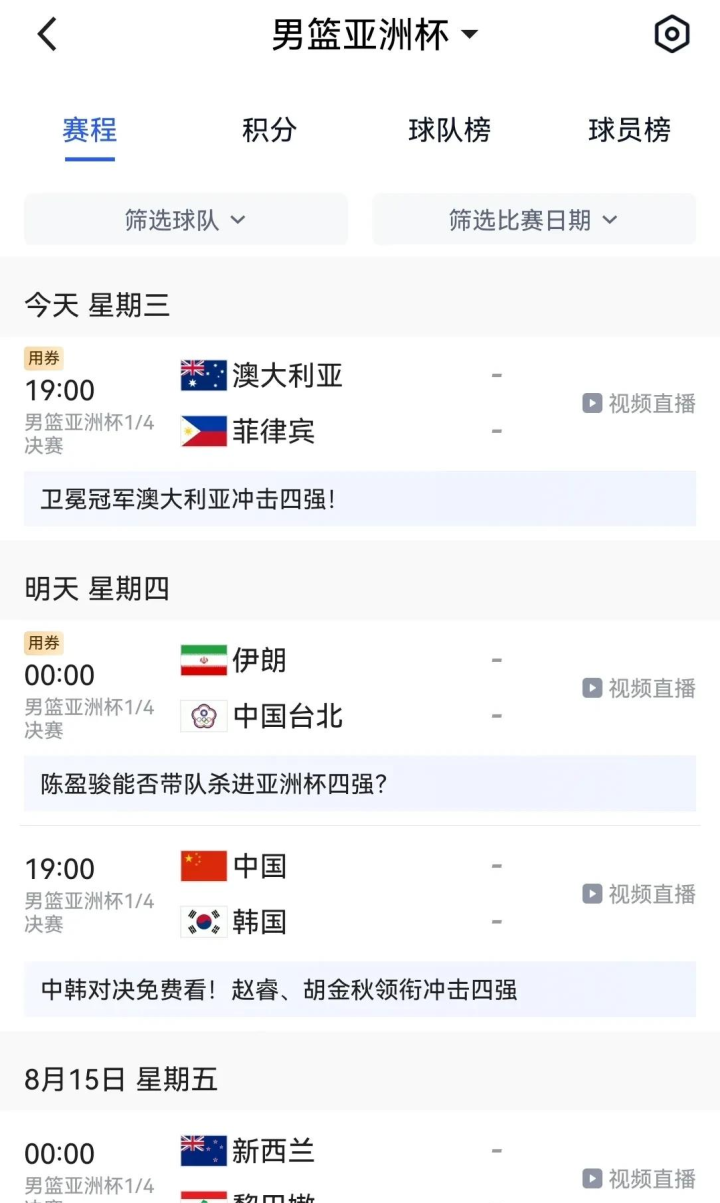Open the 伊朗 vs 中国台北 match

click(x=360, y=688)
